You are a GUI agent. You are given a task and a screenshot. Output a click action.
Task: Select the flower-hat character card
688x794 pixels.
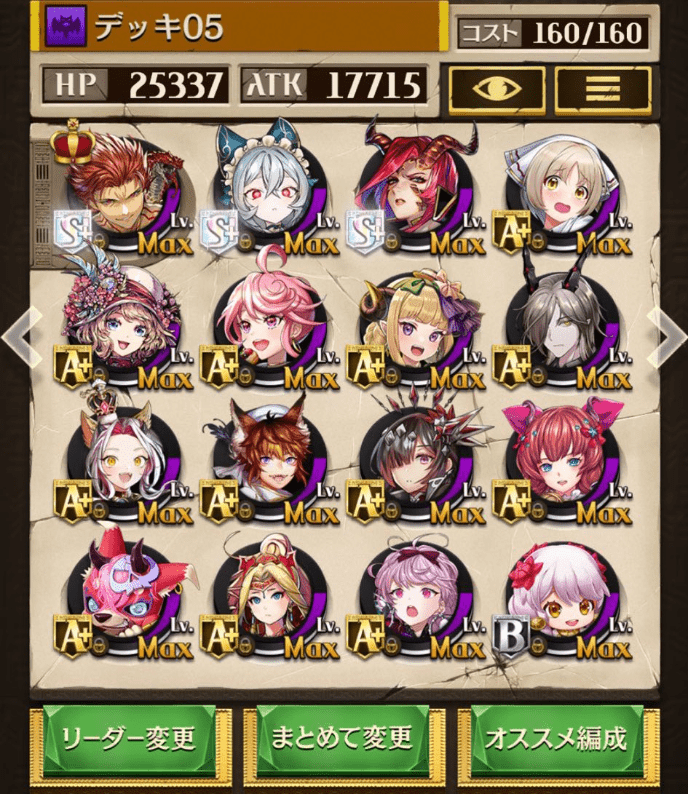pyautogui.click(x=121, y=325)
